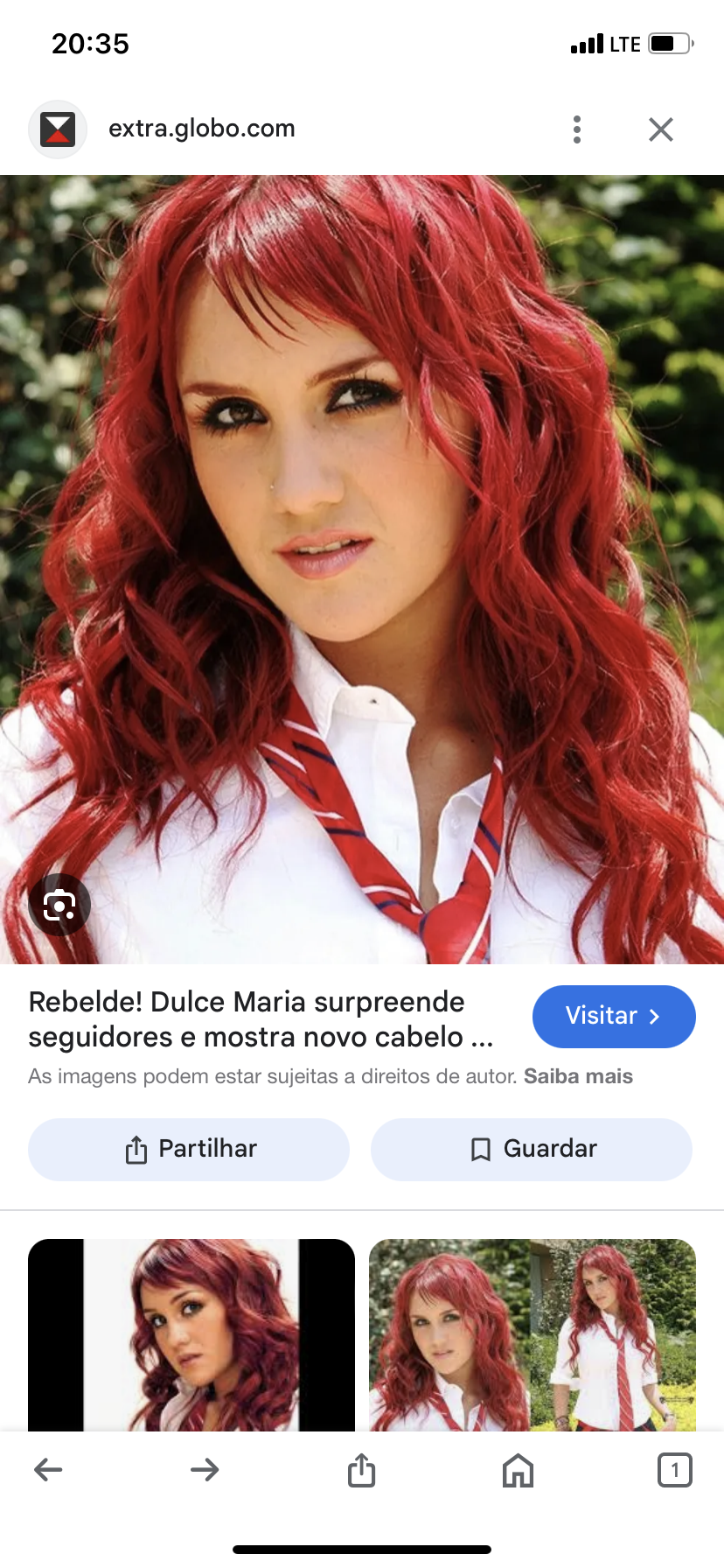Search this image with Lens
724x1568 pixels.
(59, 905)
